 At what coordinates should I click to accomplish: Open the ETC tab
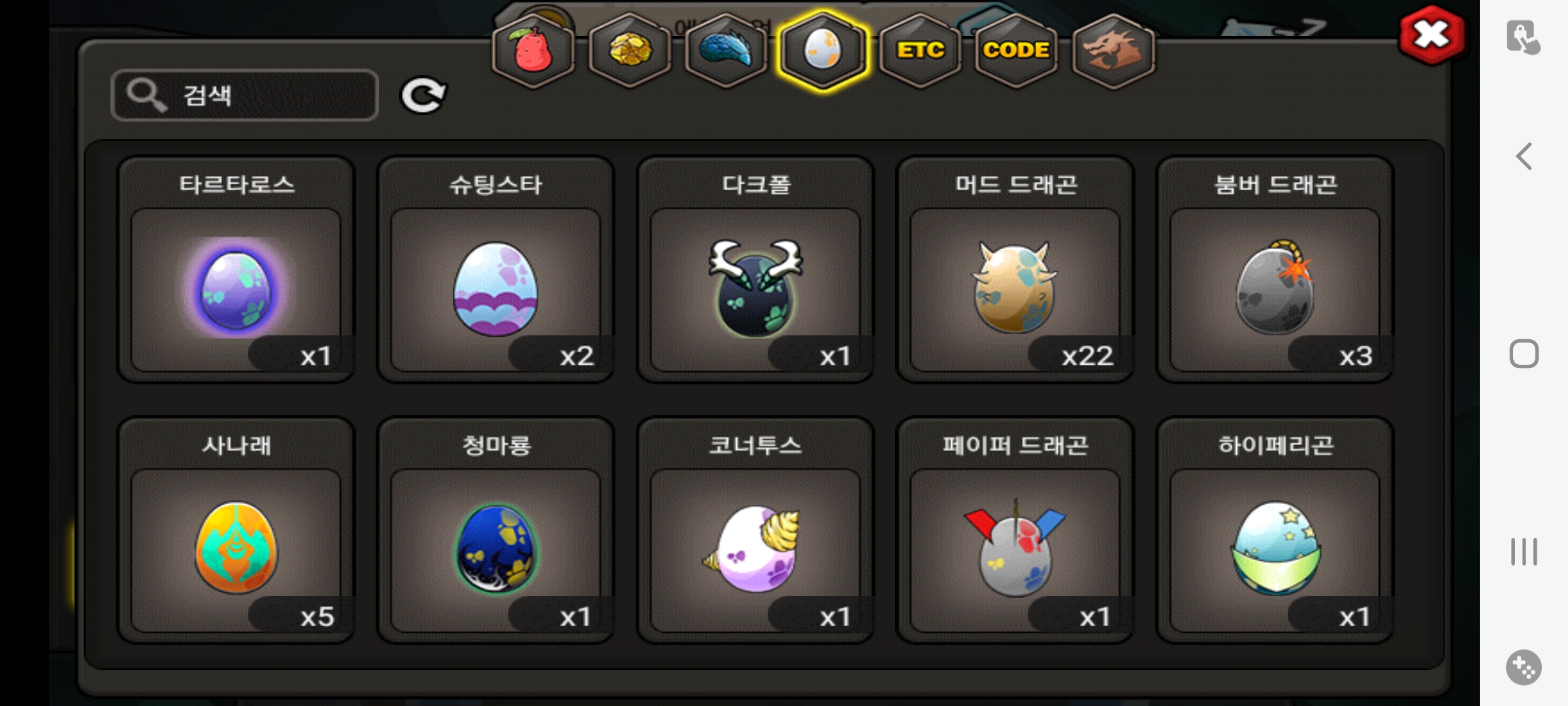(x=920, y=50)
